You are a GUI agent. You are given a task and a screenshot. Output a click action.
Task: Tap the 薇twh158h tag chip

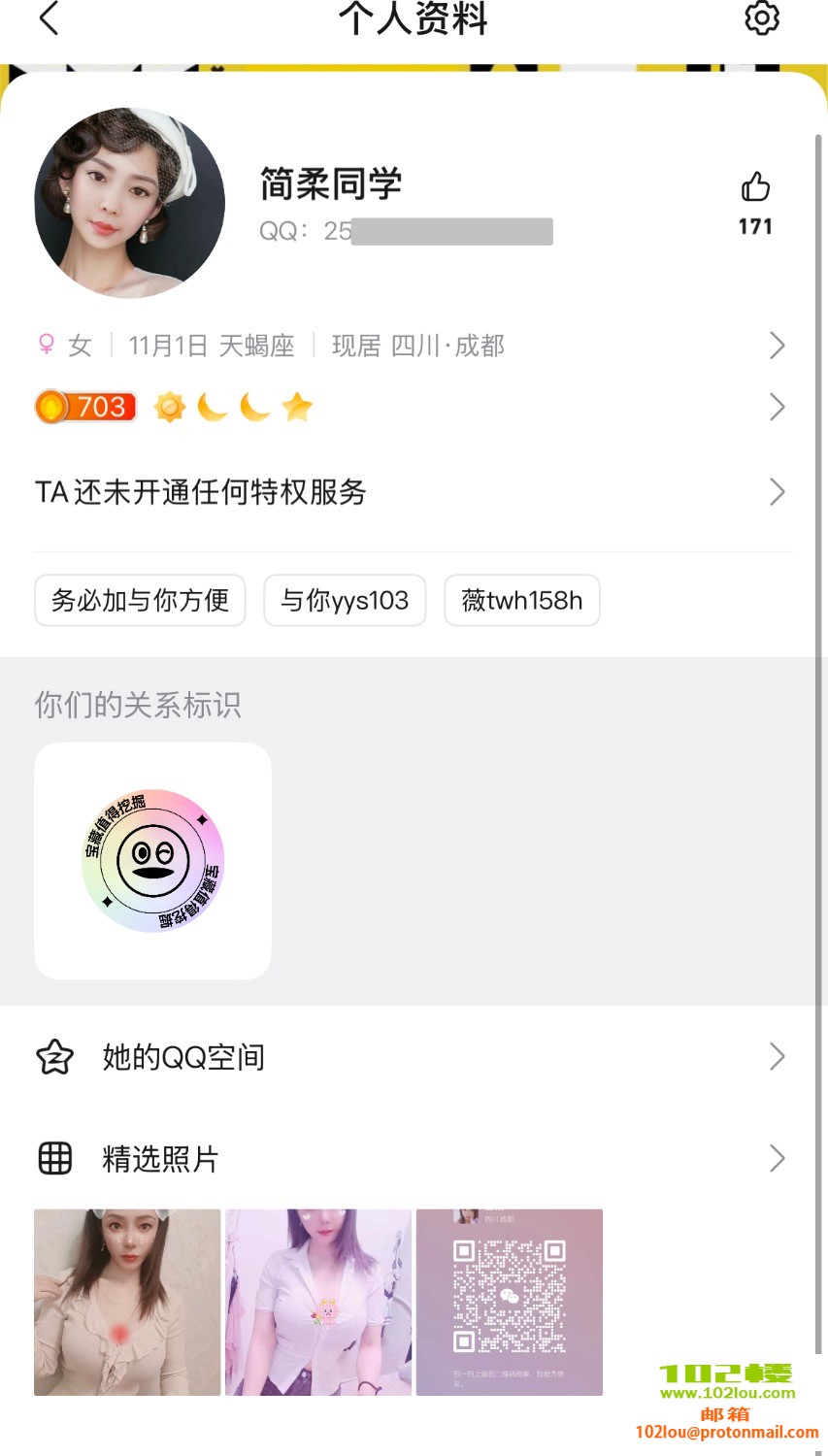tap(522, 601)
